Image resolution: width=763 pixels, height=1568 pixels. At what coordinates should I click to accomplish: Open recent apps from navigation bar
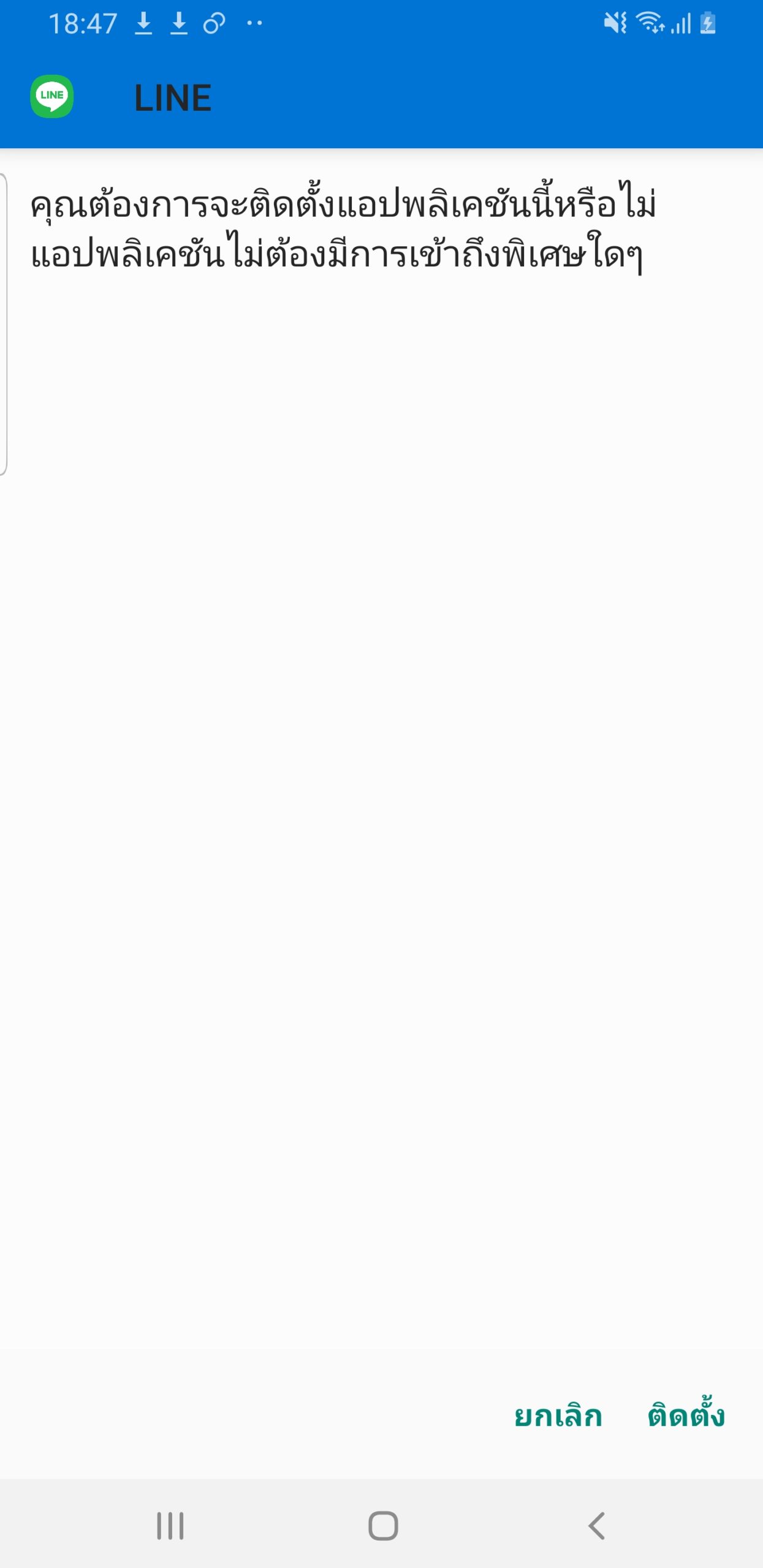pos(170,1525)
